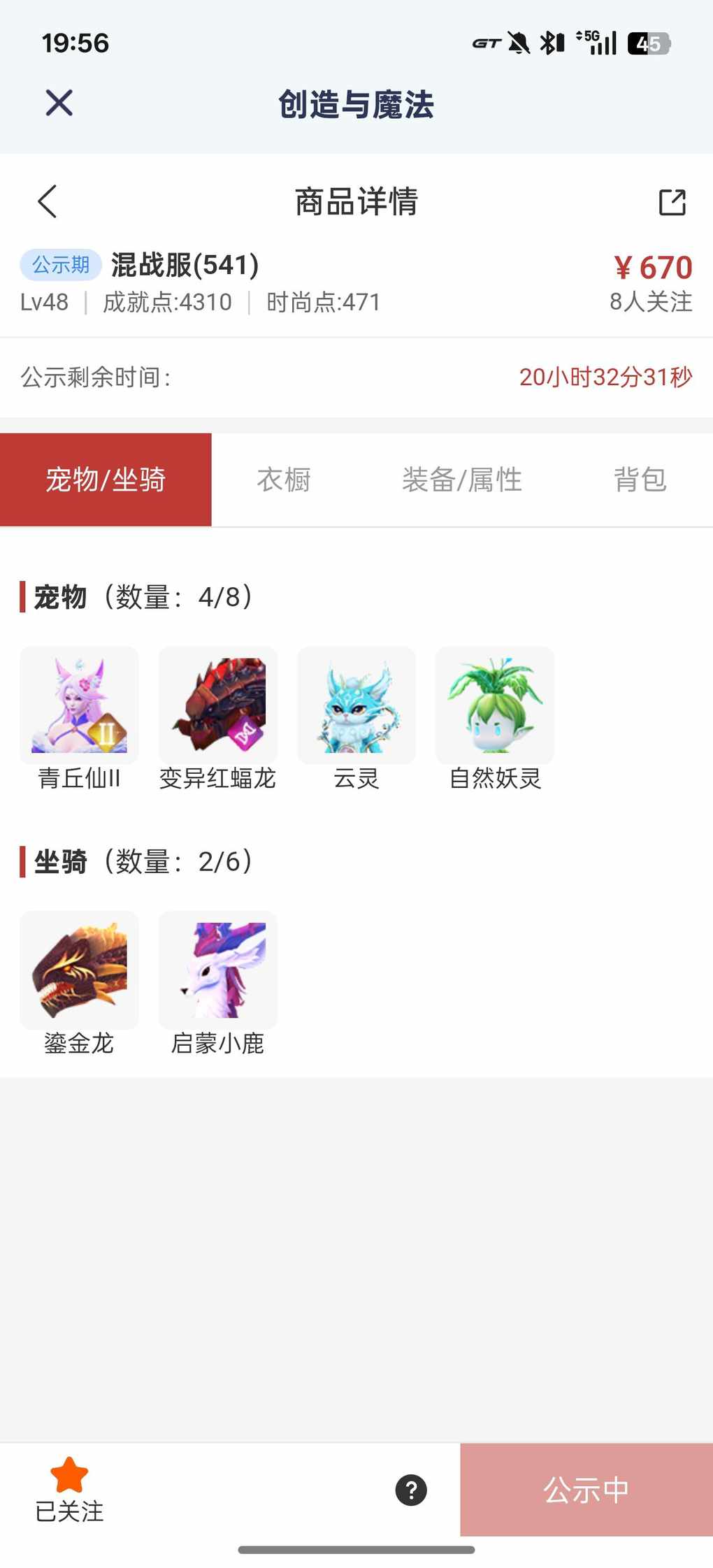
Task: Select the 背包 tab
Action: click(x=640, y=480)
